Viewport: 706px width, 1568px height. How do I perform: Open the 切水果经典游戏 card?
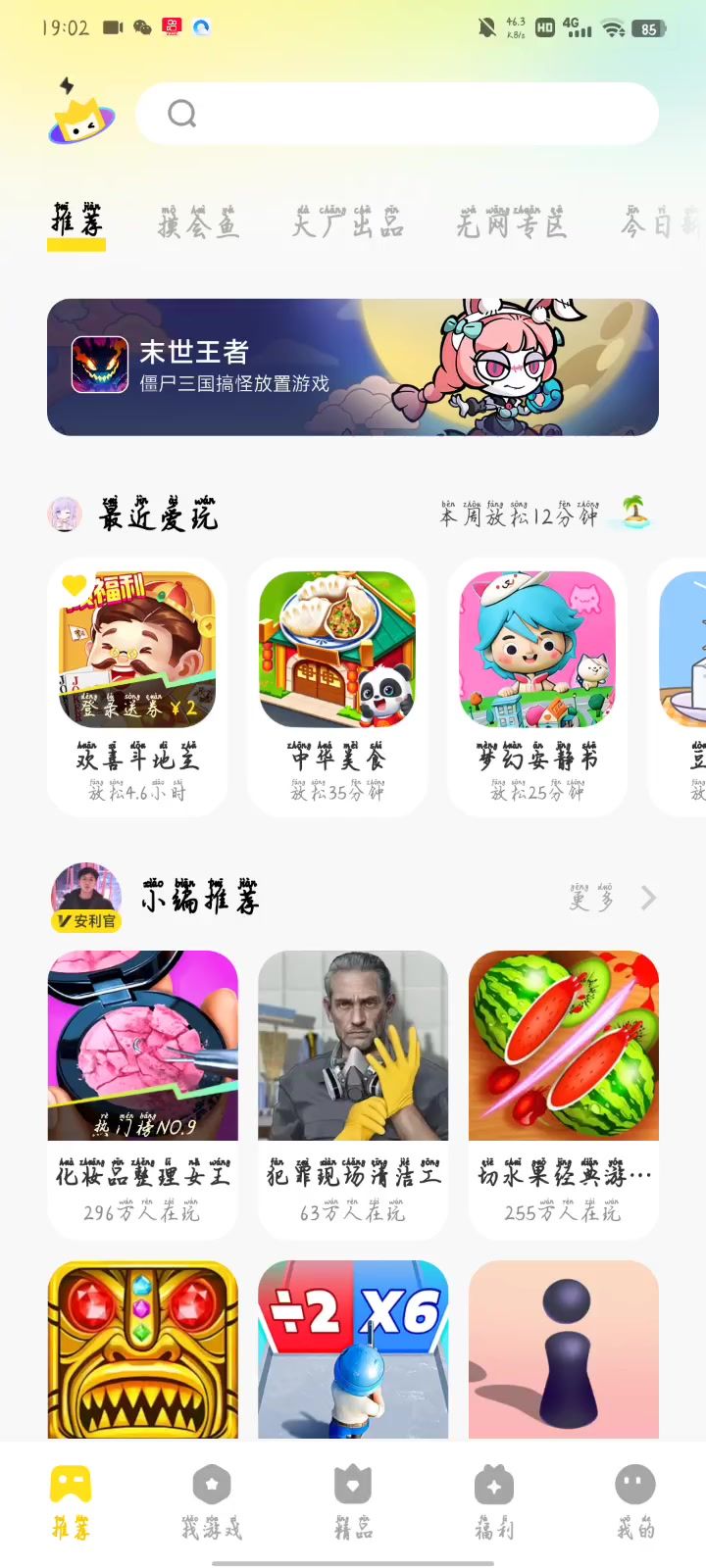563,1094
